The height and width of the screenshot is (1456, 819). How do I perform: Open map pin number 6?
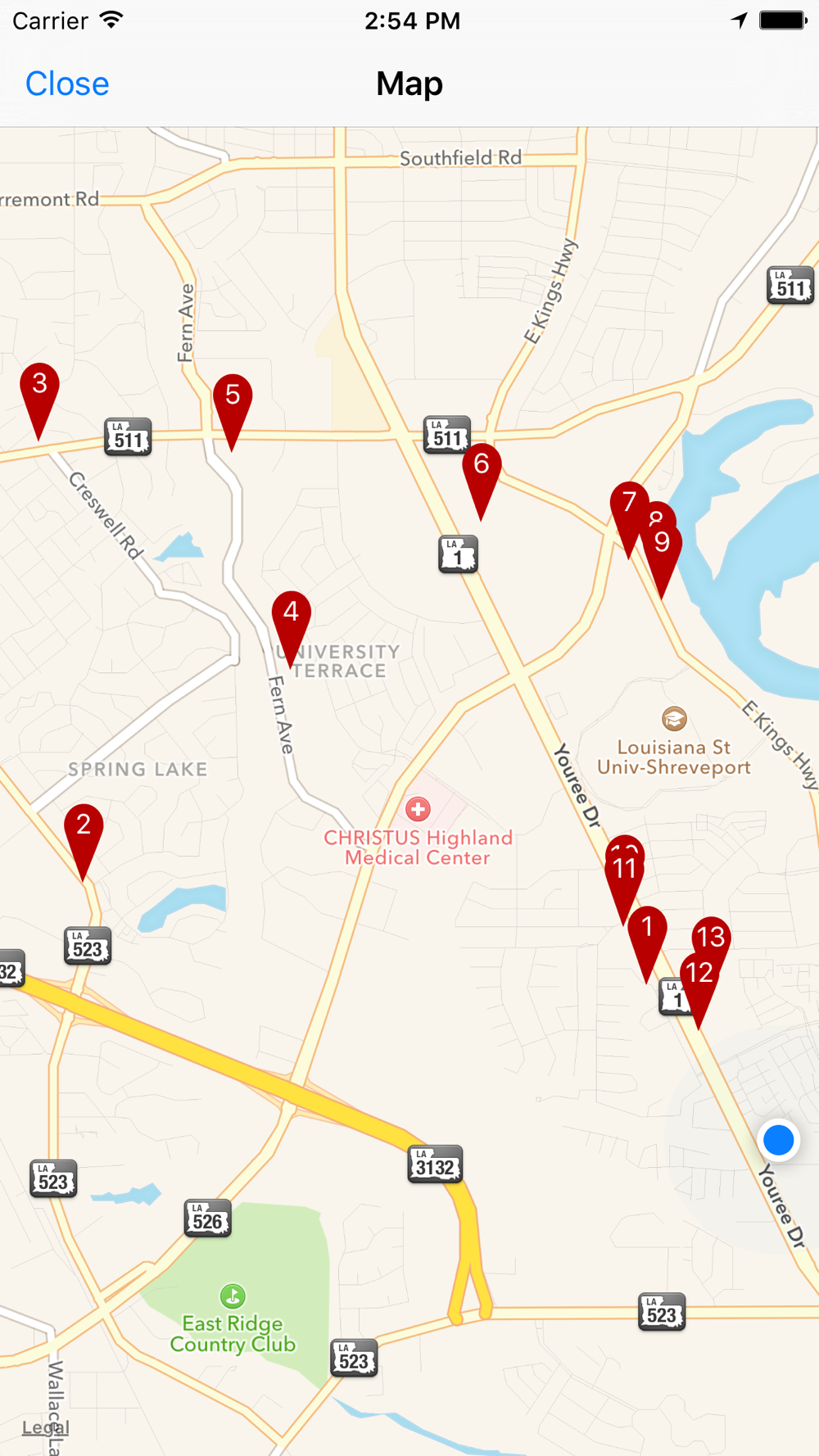[x=482, y=466]
